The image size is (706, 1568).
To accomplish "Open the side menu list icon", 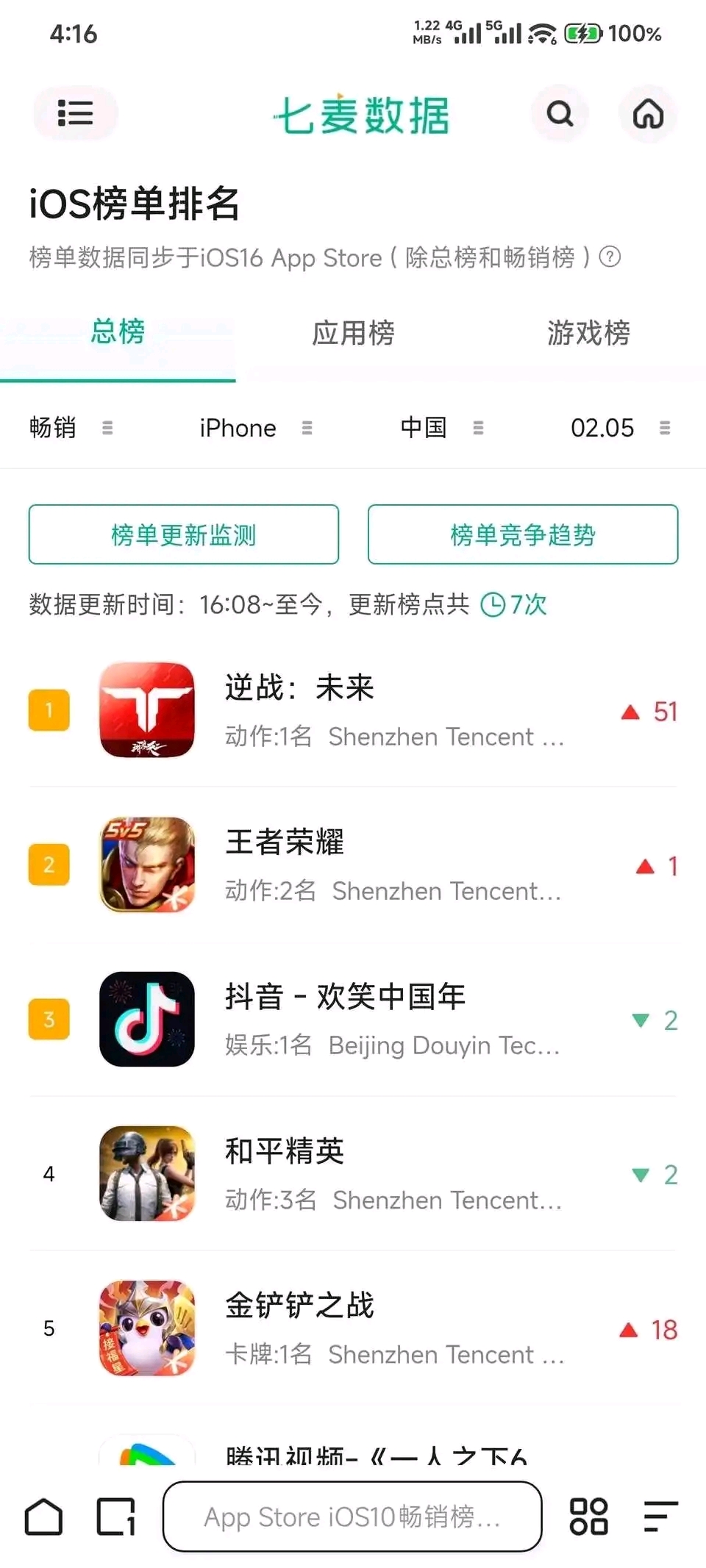I will point(75,113).
